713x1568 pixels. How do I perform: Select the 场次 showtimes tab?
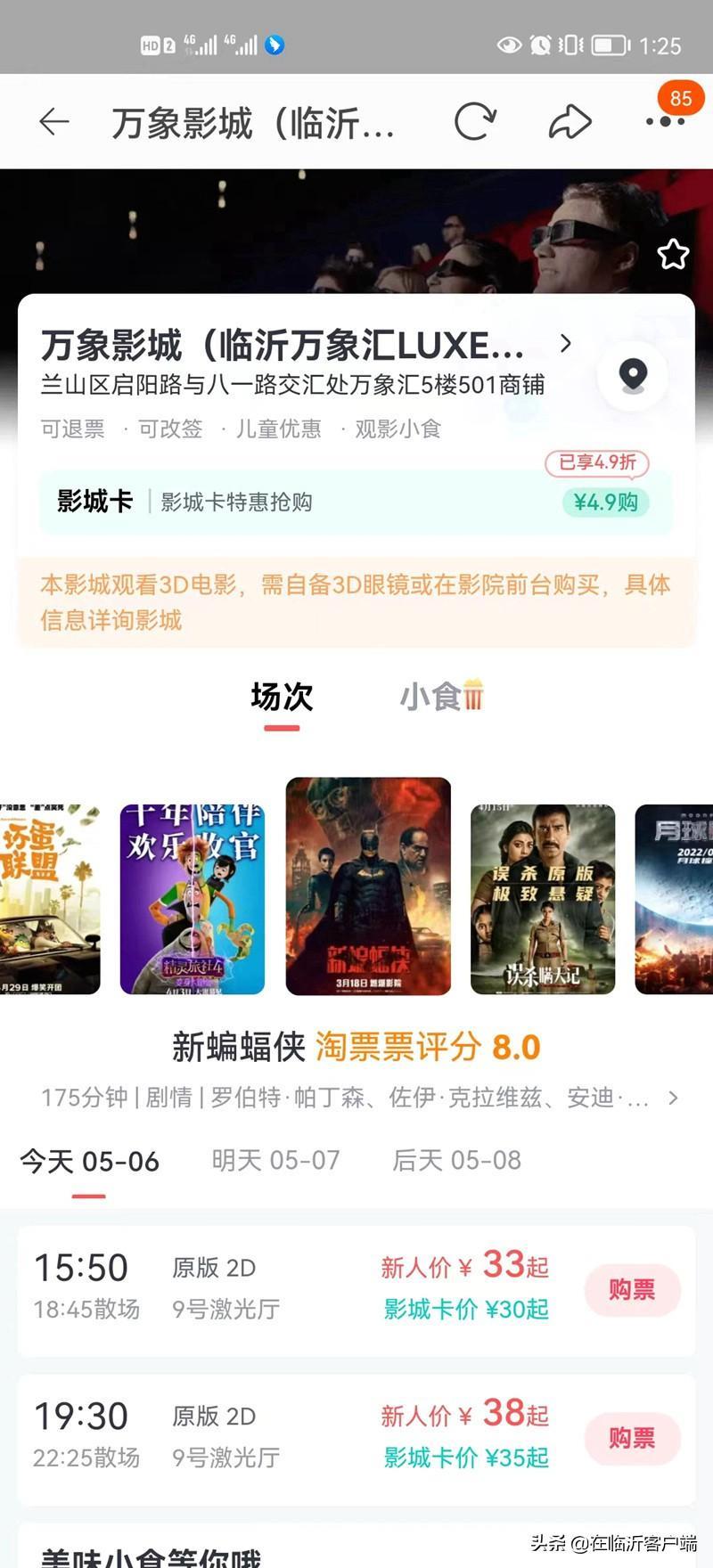(282, 697)
